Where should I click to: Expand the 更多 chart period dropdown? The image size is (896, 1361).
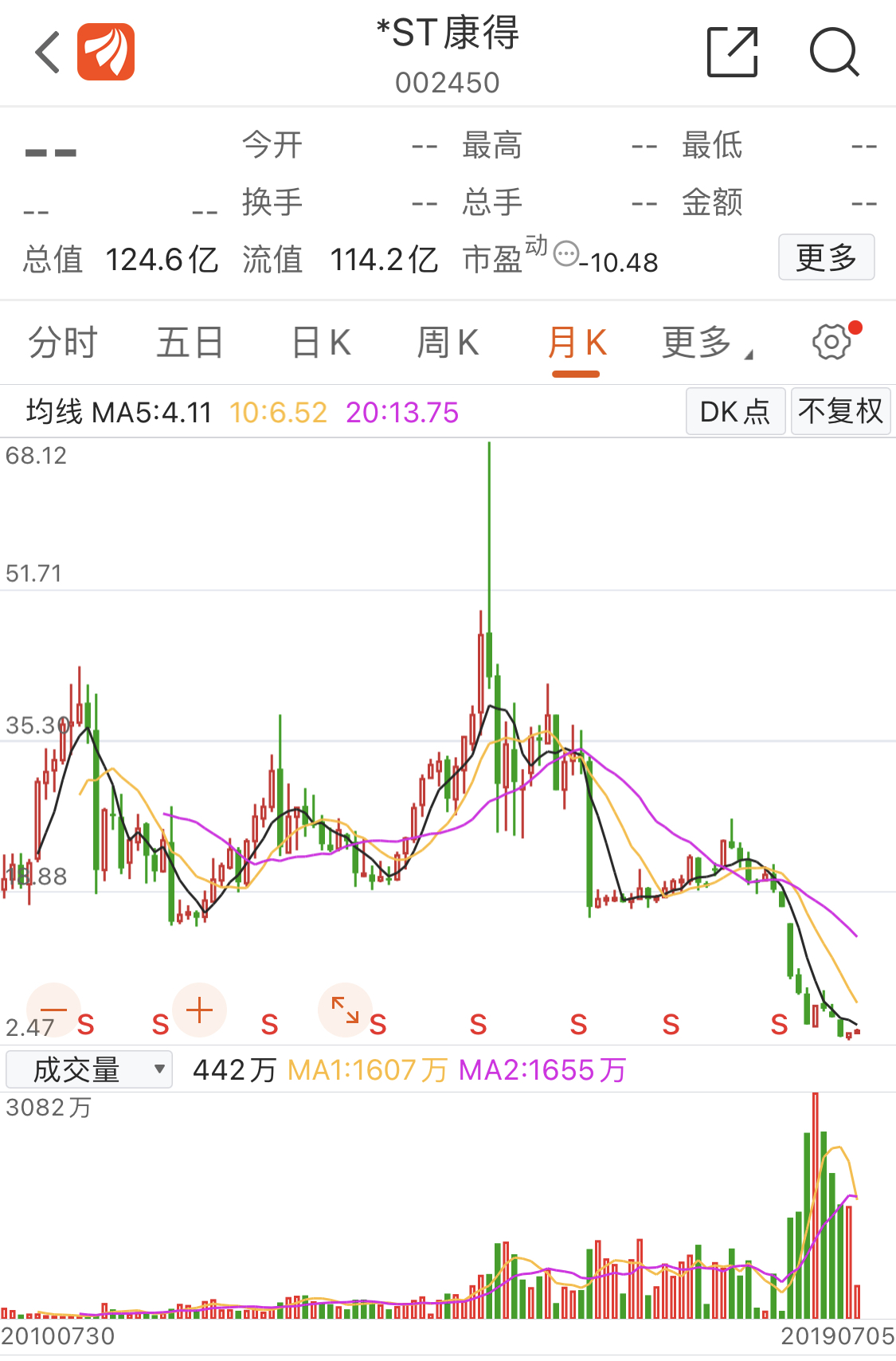[x=706, y=343]
